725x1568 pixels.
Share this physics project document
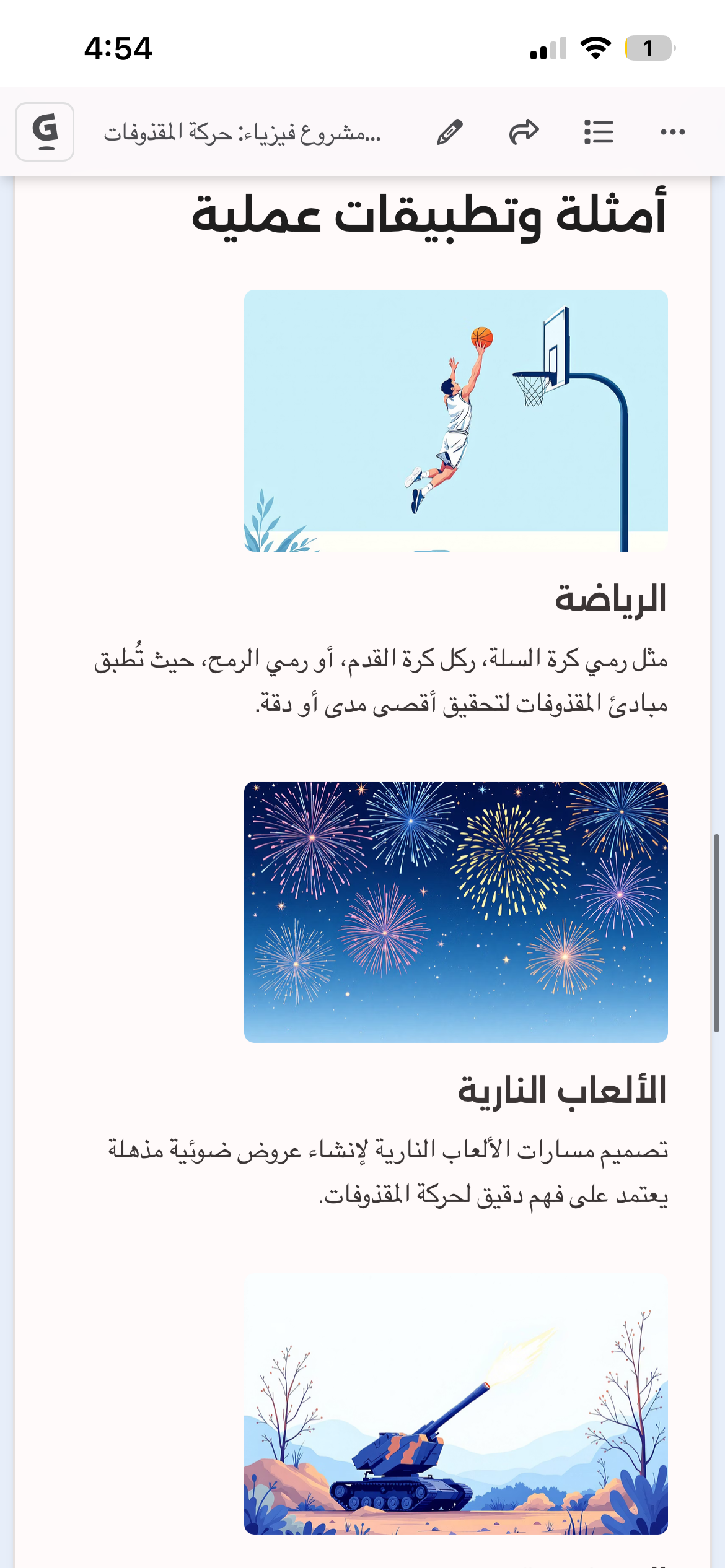tap(524, 132)
